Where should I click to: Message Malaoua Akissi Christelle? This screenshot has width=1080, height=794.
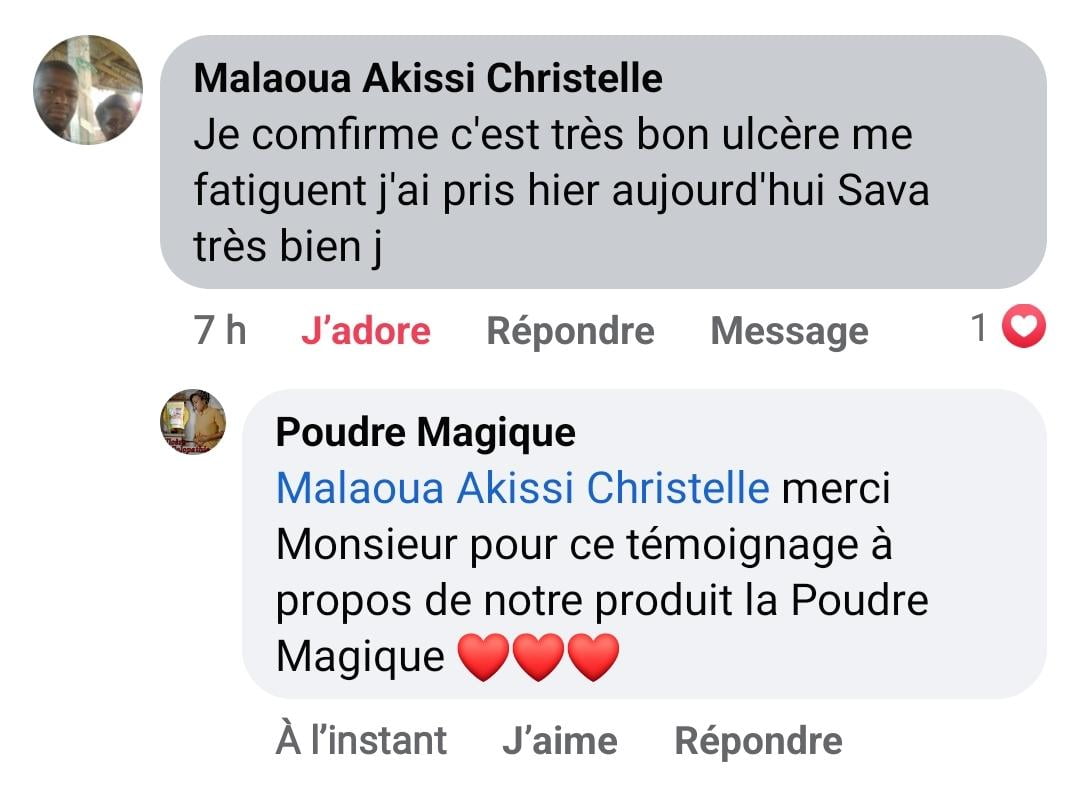(x=789, y=330)
